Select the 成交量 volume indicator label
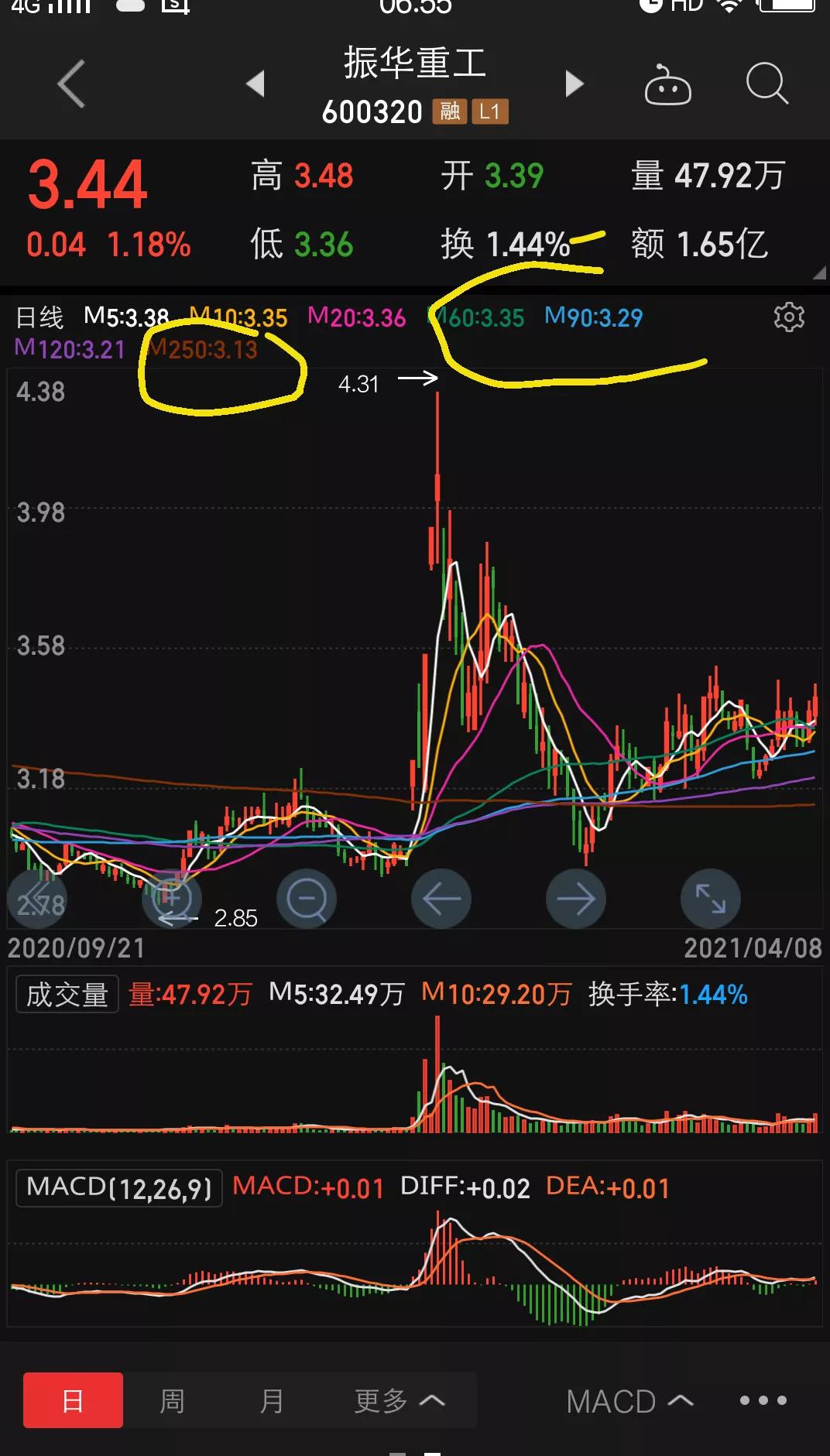 (x=66, y=995)
